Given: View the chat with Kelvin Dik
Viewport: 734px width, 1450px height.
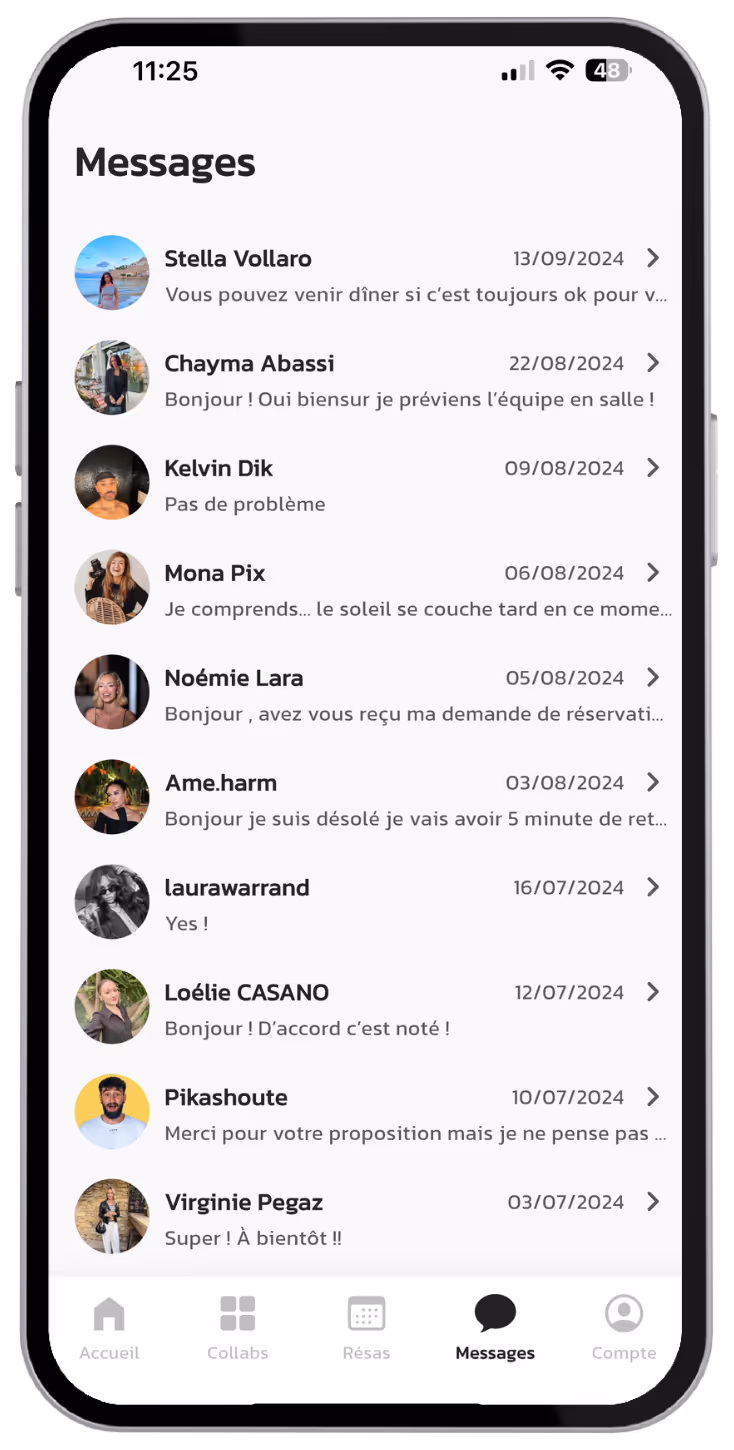Looking at the screenshot, I should pyautogui.click(x=370, y=484).
